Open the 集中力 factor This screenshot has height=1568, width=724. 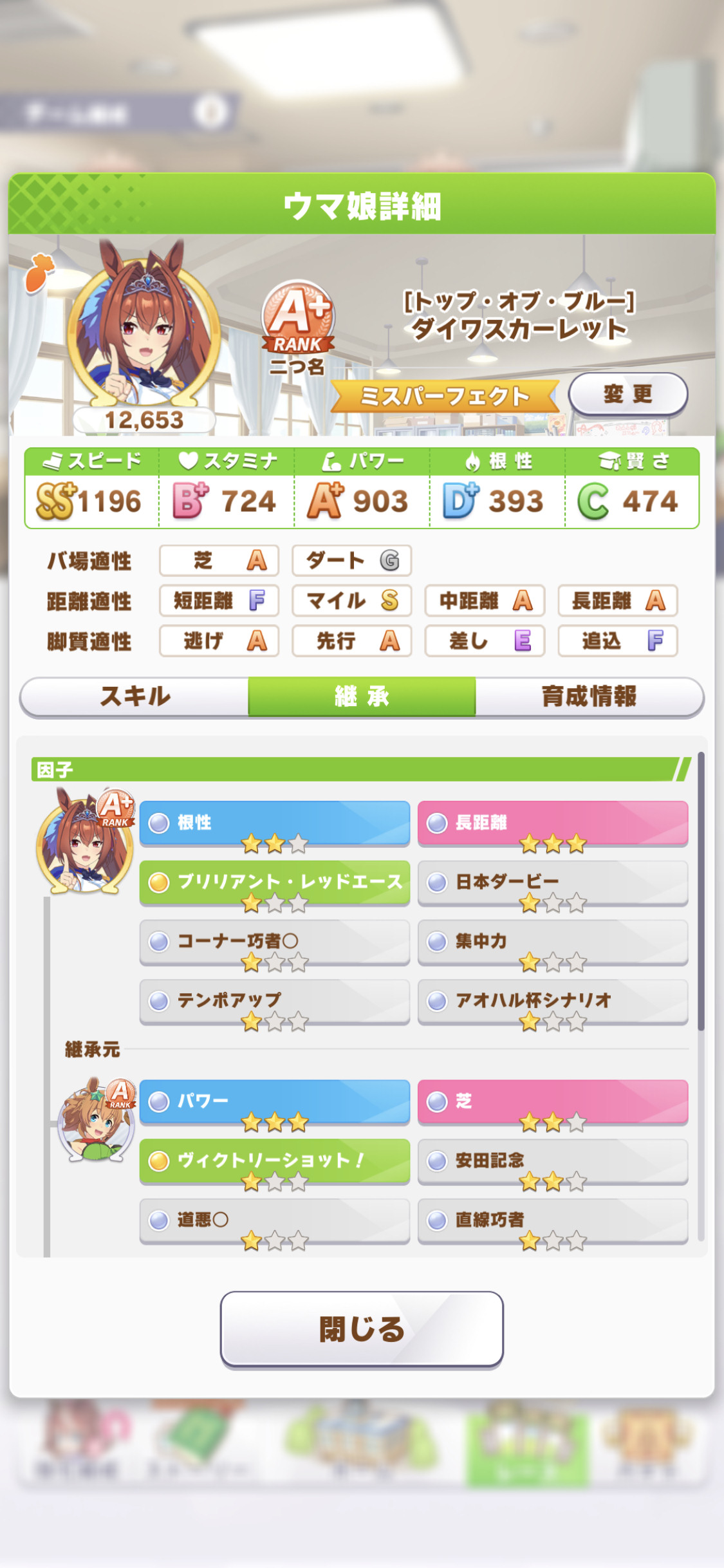click(553, 942)
